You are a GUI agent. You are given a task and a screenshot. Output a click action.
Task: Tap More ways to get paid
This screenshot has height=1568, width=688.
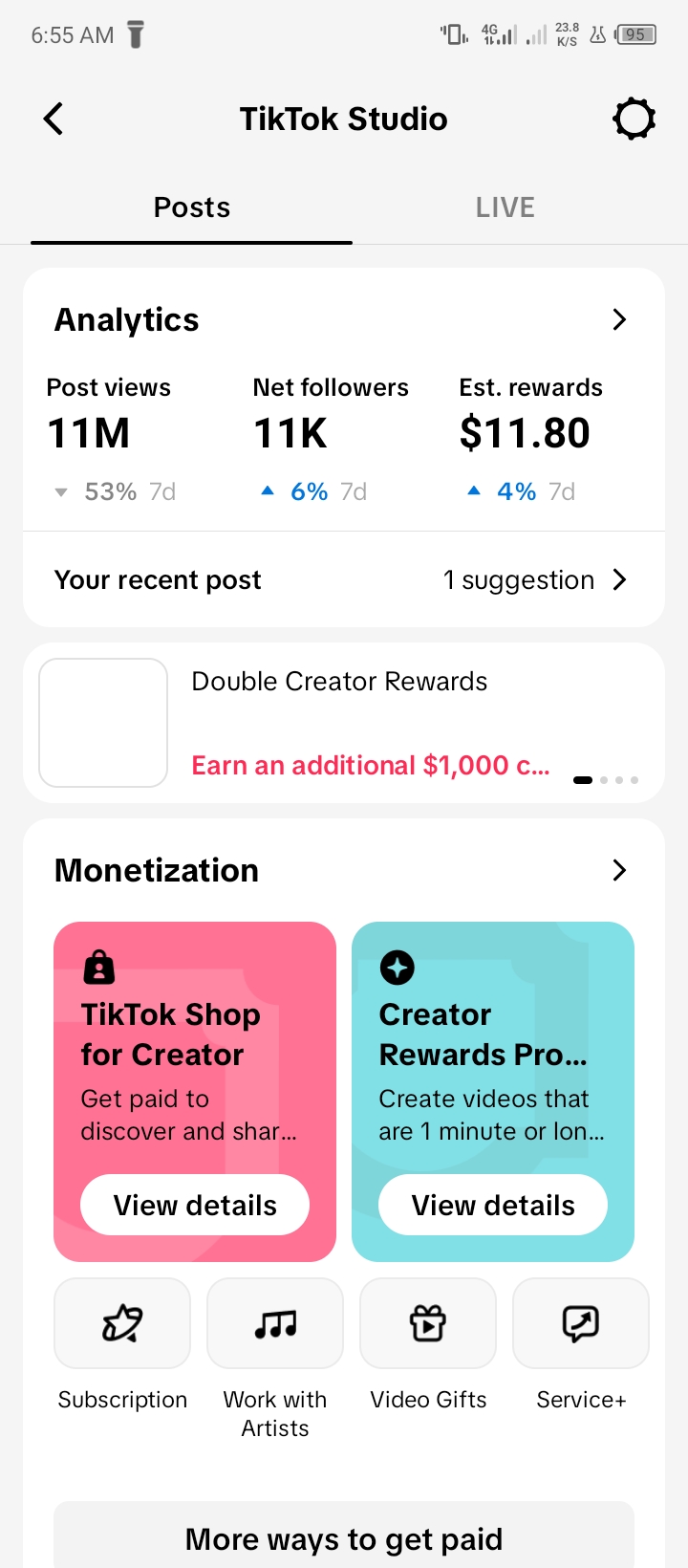(344, 1535)
